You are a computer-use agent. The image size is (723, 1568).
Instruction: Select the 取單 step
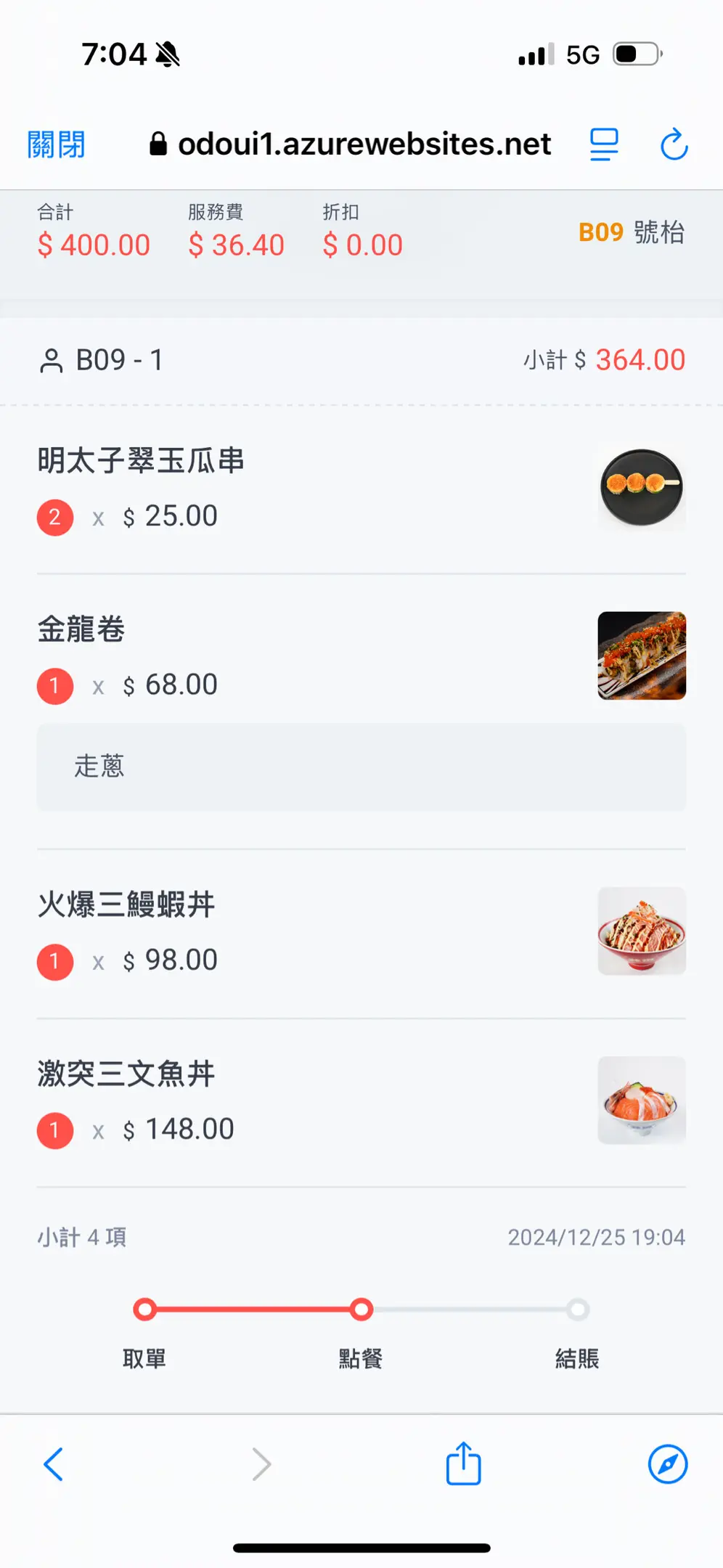click(144, 1333)
